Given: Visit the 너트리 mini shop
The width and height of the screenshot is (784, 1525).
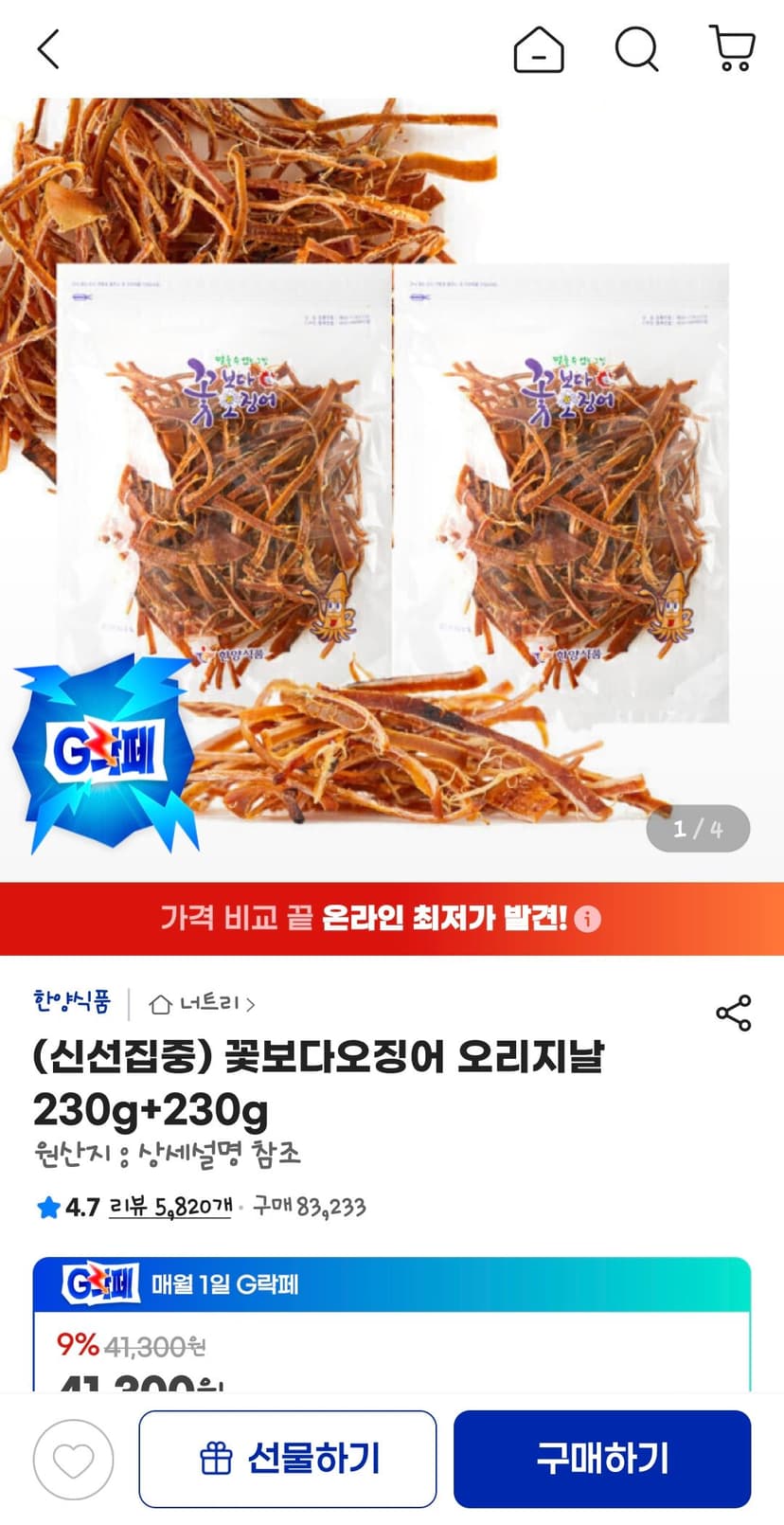Looking at the screenshot, I should pos(202,1002).
